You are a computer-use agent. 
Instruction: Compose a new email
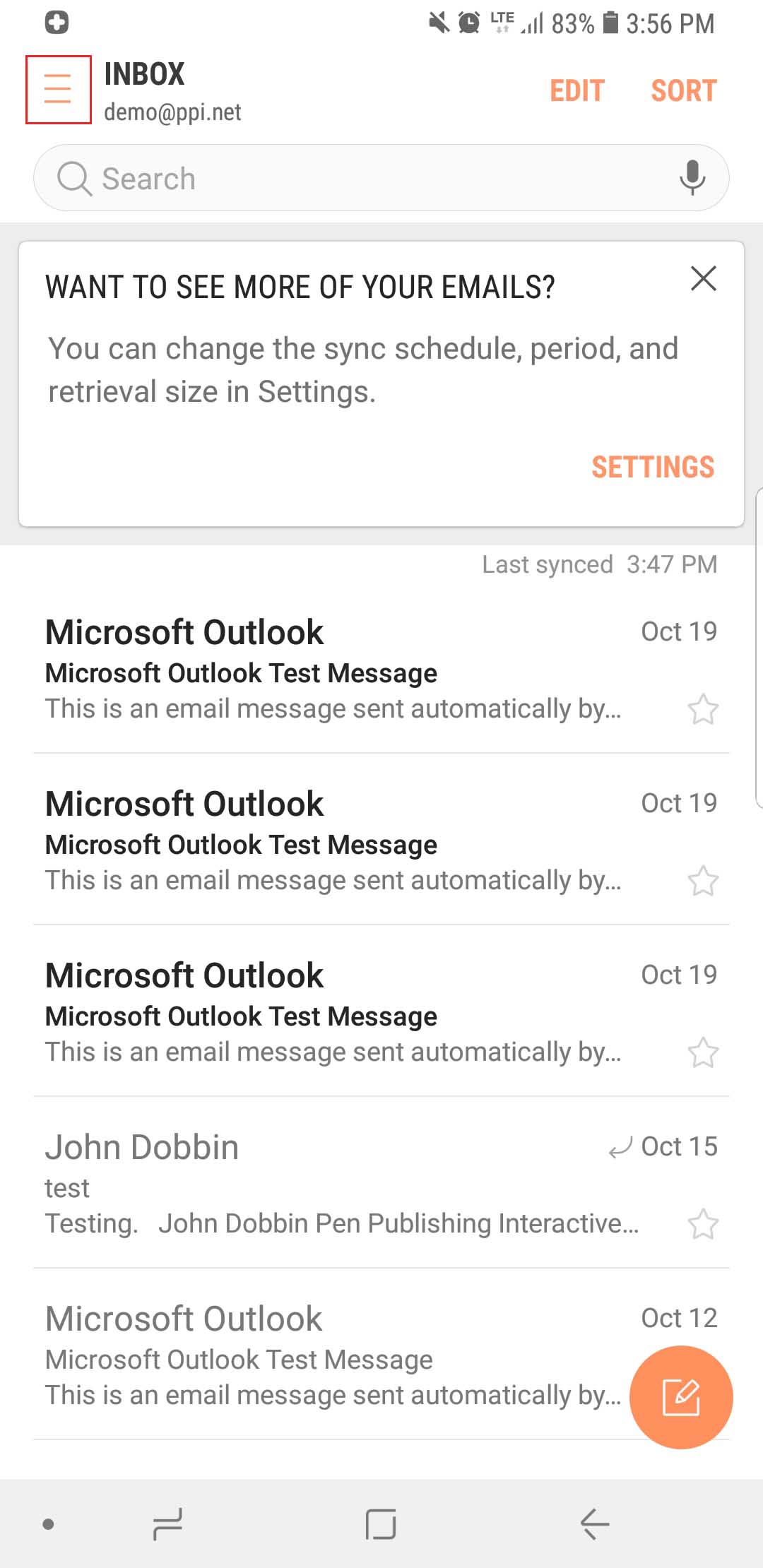pos(681,1397)
